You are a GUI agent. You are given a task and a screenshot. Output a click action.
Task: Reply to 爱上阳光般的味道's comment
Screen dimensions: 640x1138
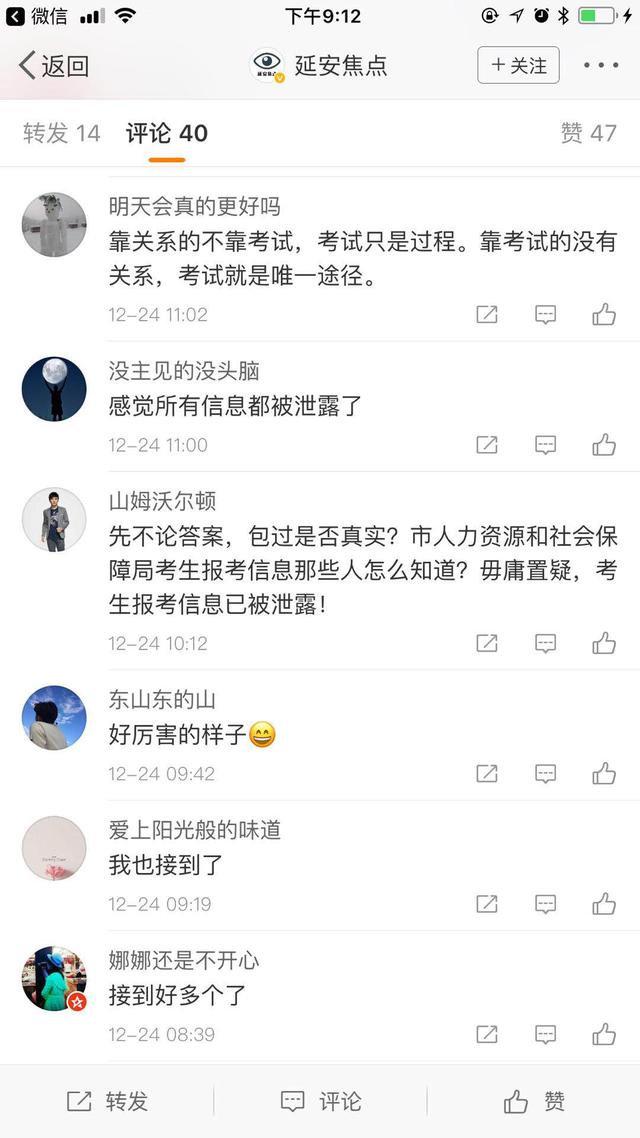coord(545,904)
